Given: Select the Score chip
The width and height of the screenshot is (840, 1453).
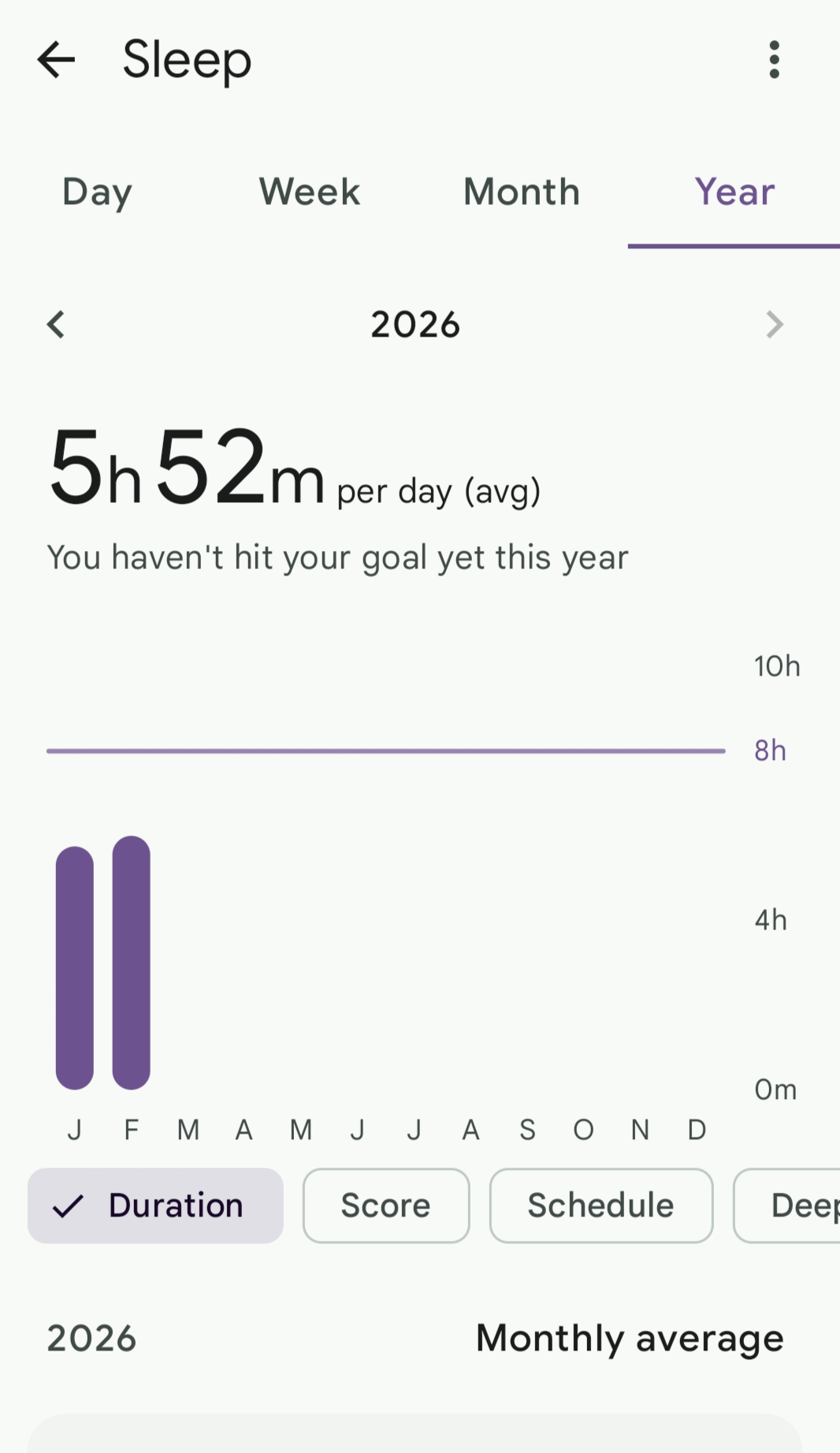Looking at the screenshot, I should click(386, 1205).
